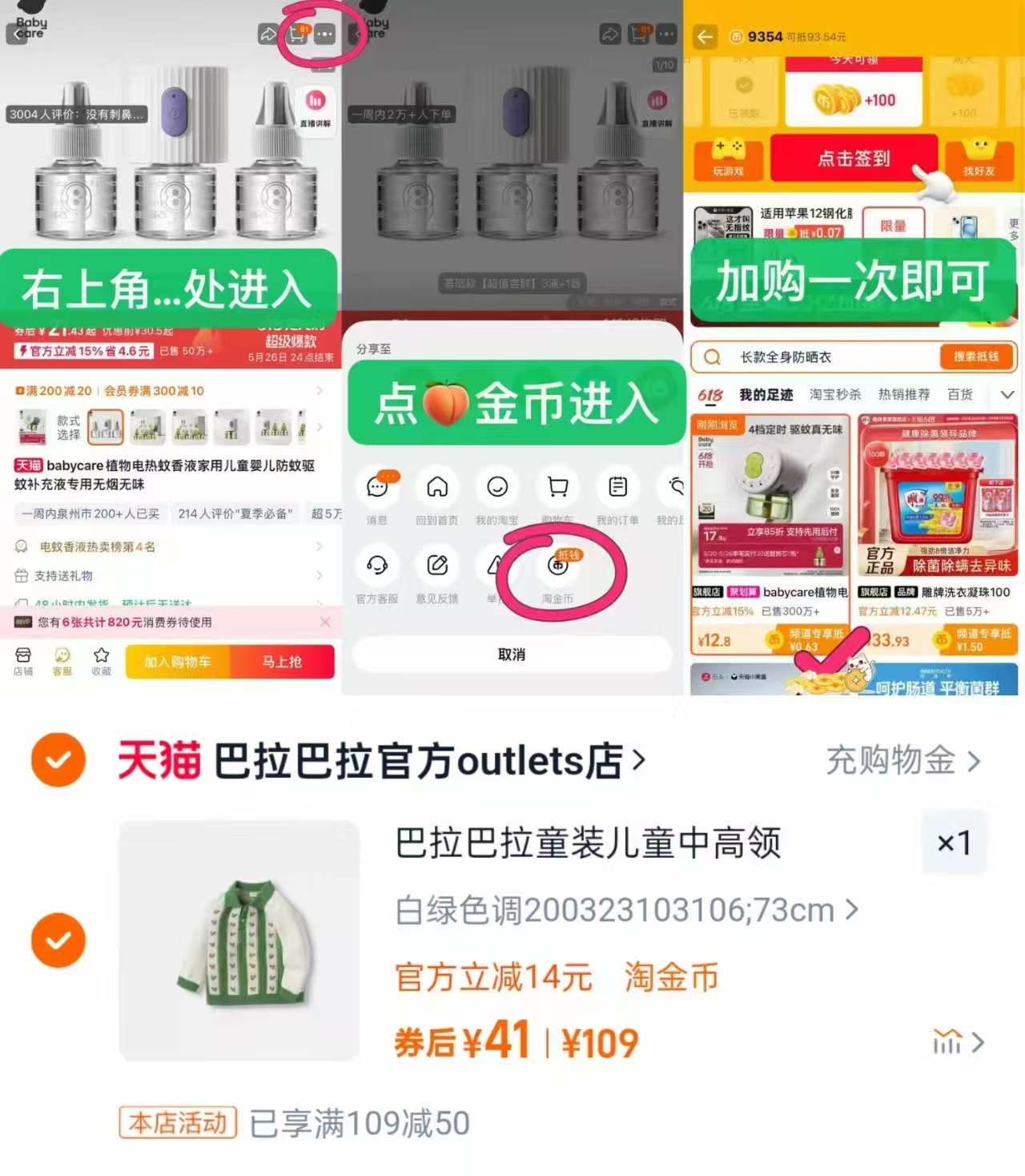
Task: Switch to the 热销推荐 tab
Action: (904, 394)
